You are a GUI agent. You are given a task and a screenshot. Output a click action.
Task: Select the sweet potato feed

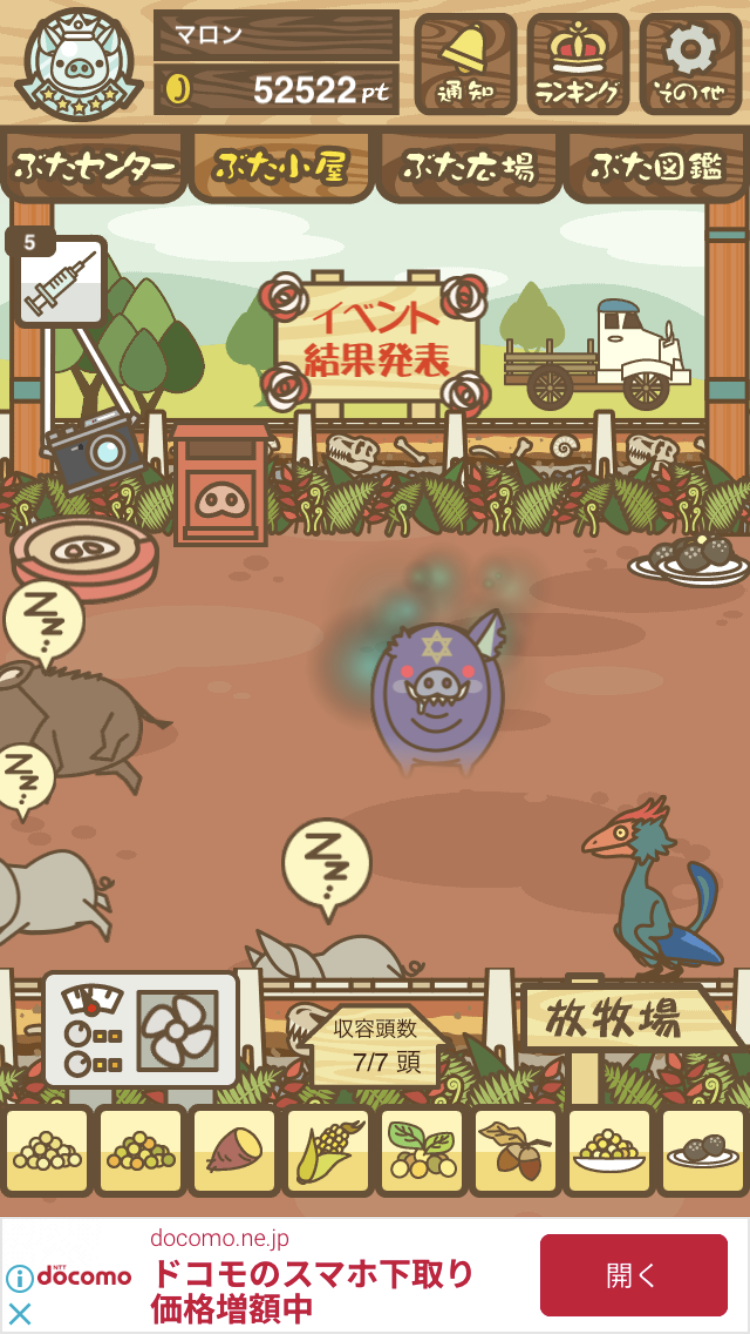click(x=234, y=1152)
